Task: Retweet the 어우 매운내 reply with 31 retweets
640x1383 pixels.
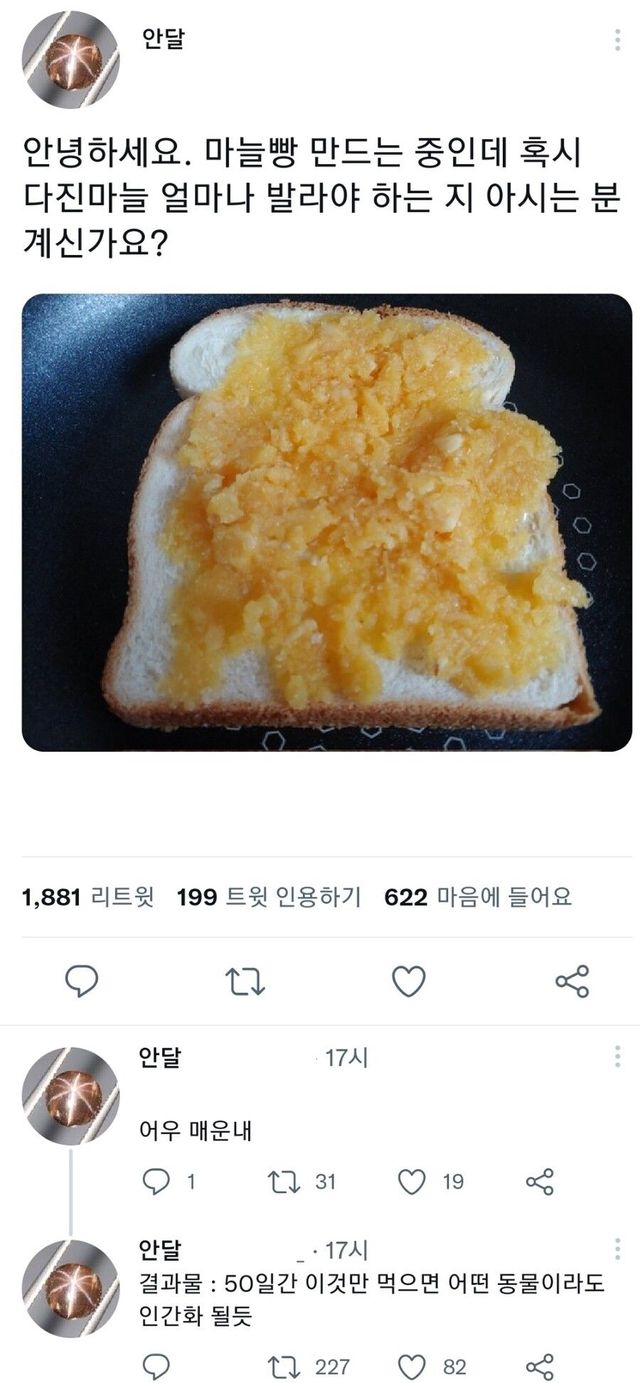Action: [284, 1182]
